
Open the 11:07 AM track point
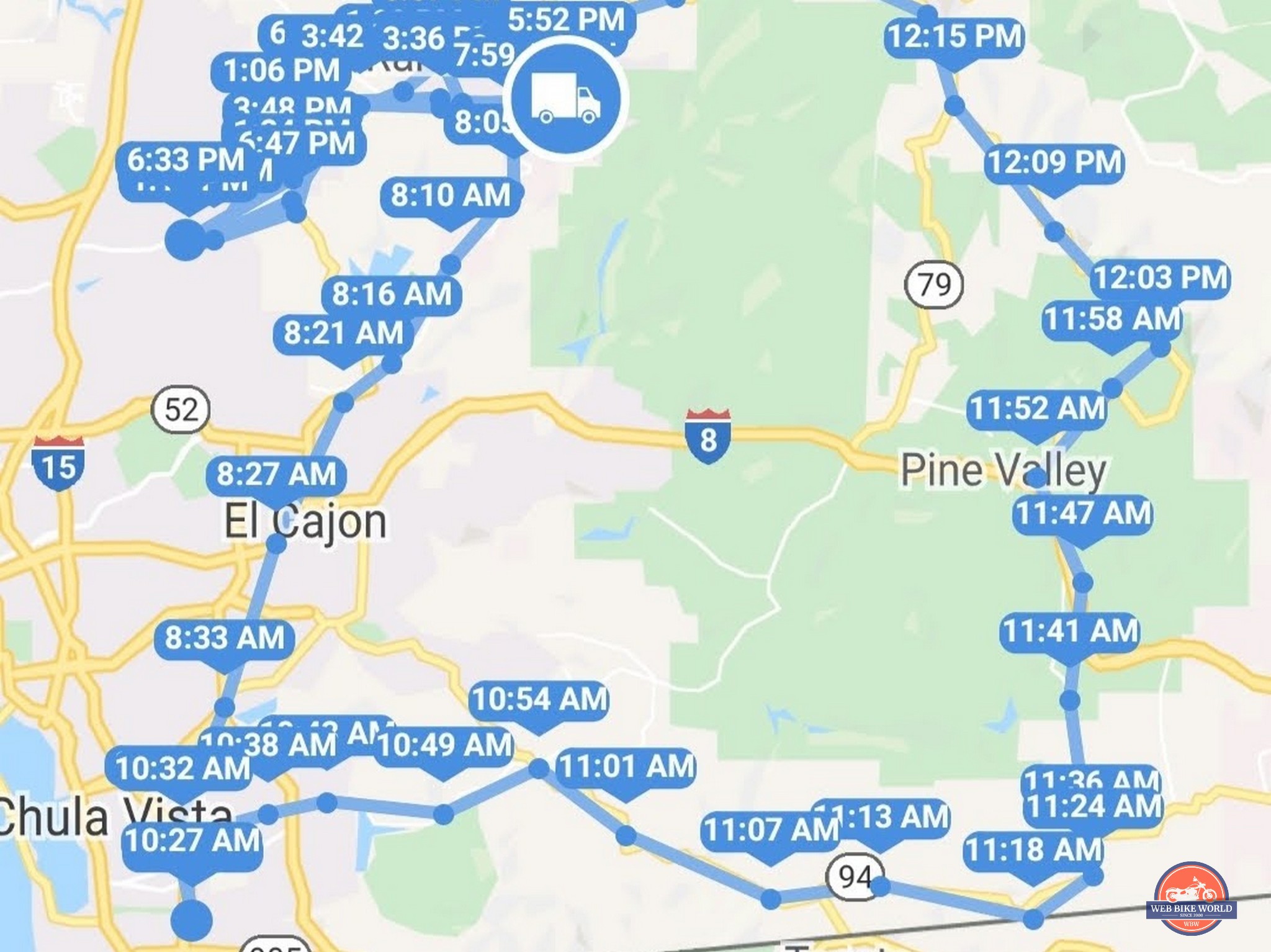coord(770,830)
